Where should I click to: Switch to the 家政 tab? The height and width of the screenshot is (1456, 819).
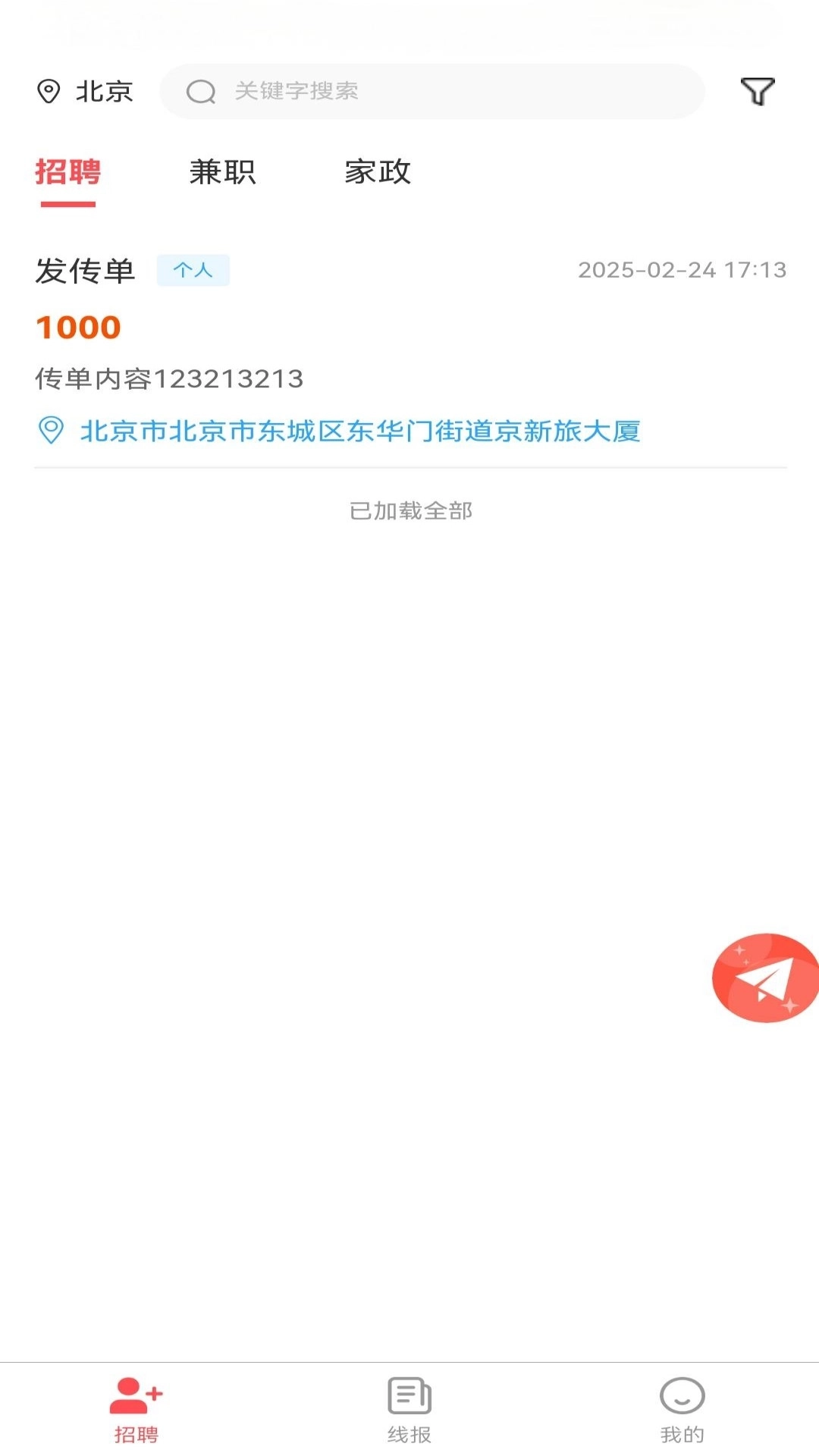[x=377, y=173]
